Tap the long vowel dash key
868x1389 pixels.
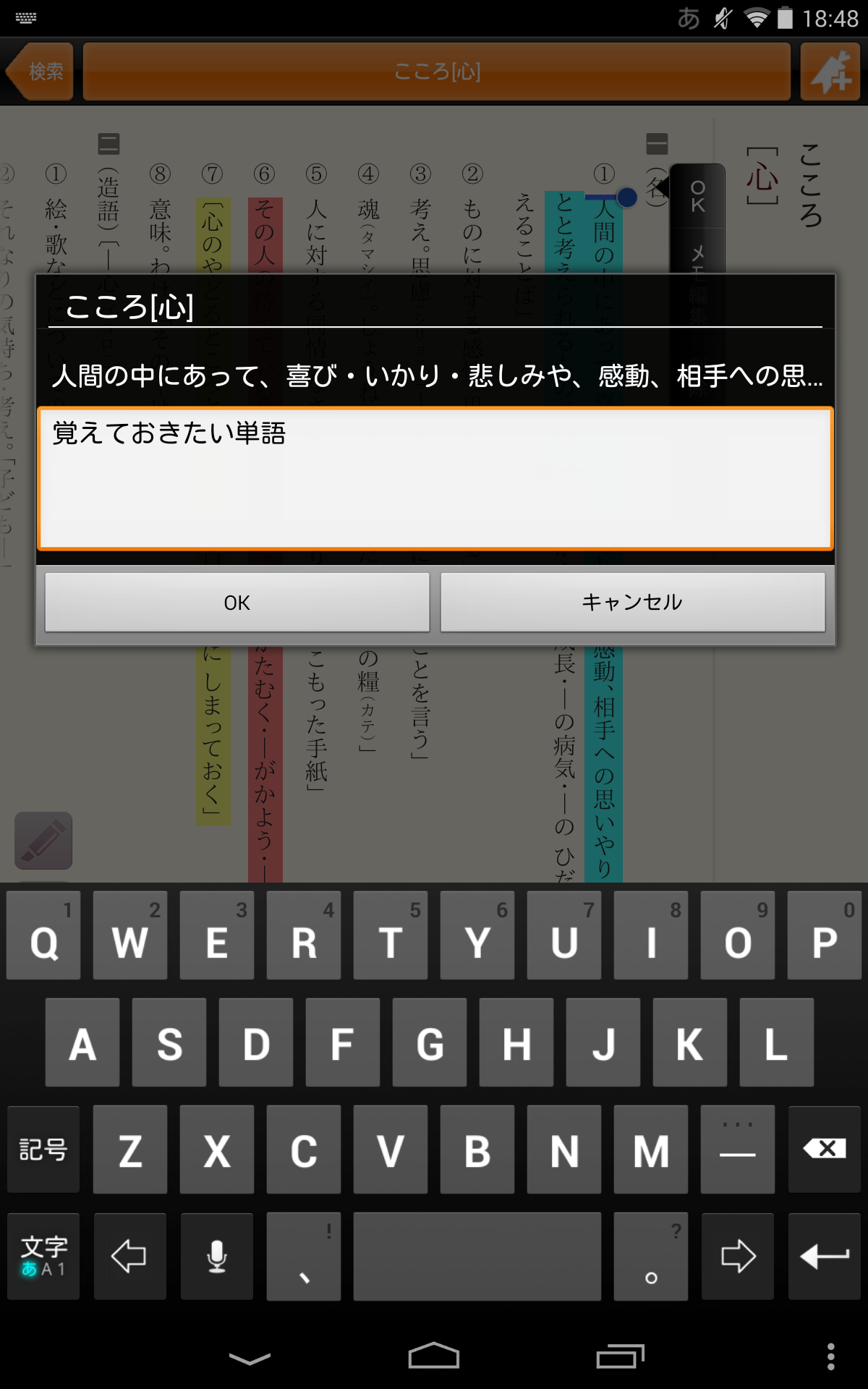[x=738, y=1149]
